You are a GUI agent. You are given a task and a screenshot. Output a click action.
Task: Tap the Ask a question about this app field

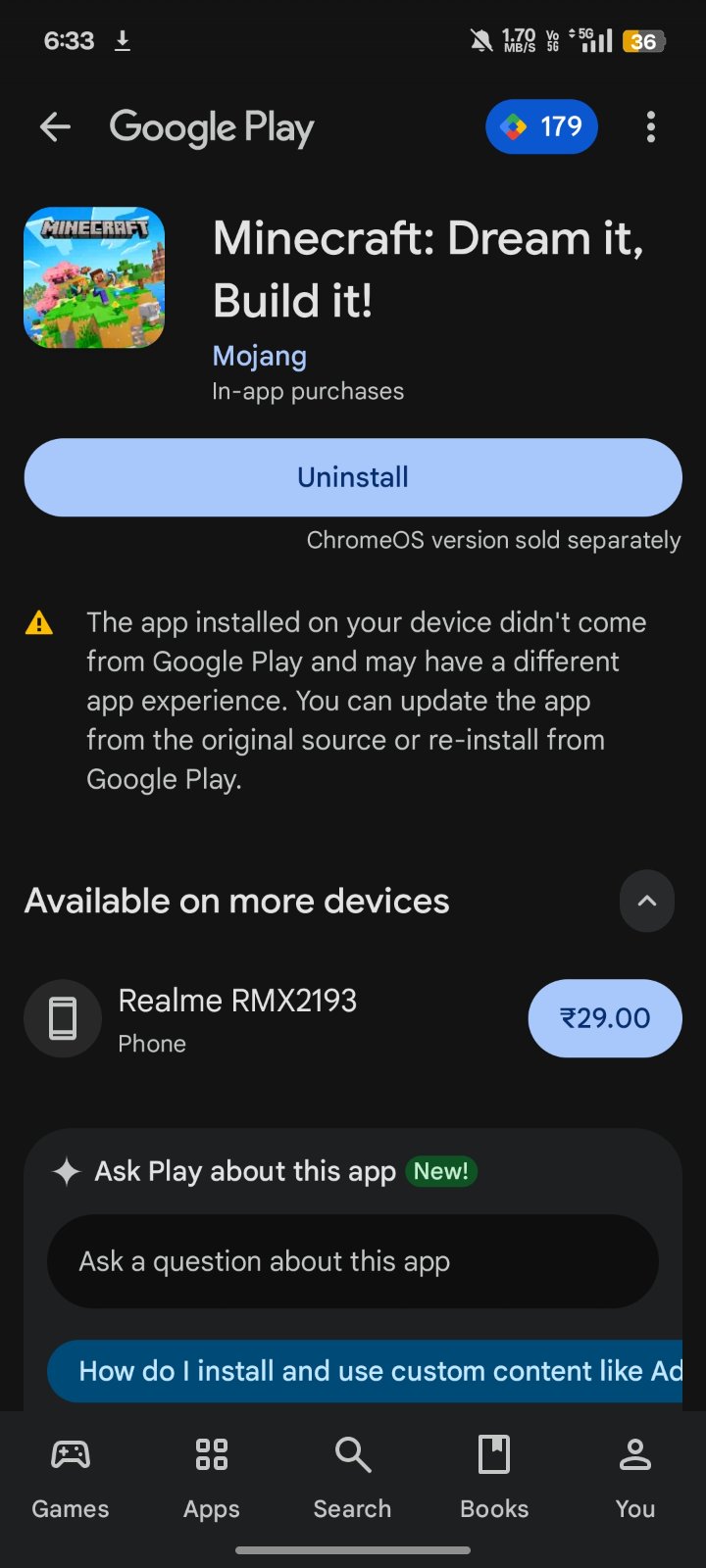[x=353, y=1261]
